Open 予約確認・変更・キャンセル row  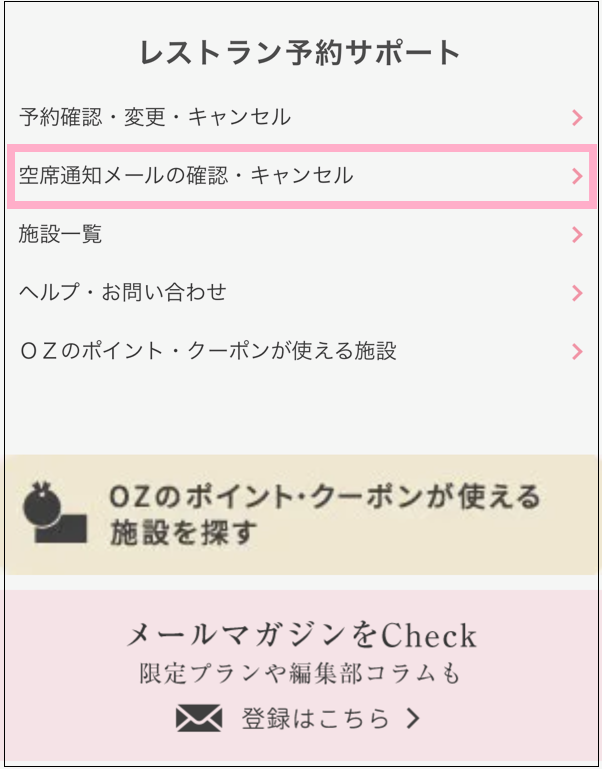300,118
